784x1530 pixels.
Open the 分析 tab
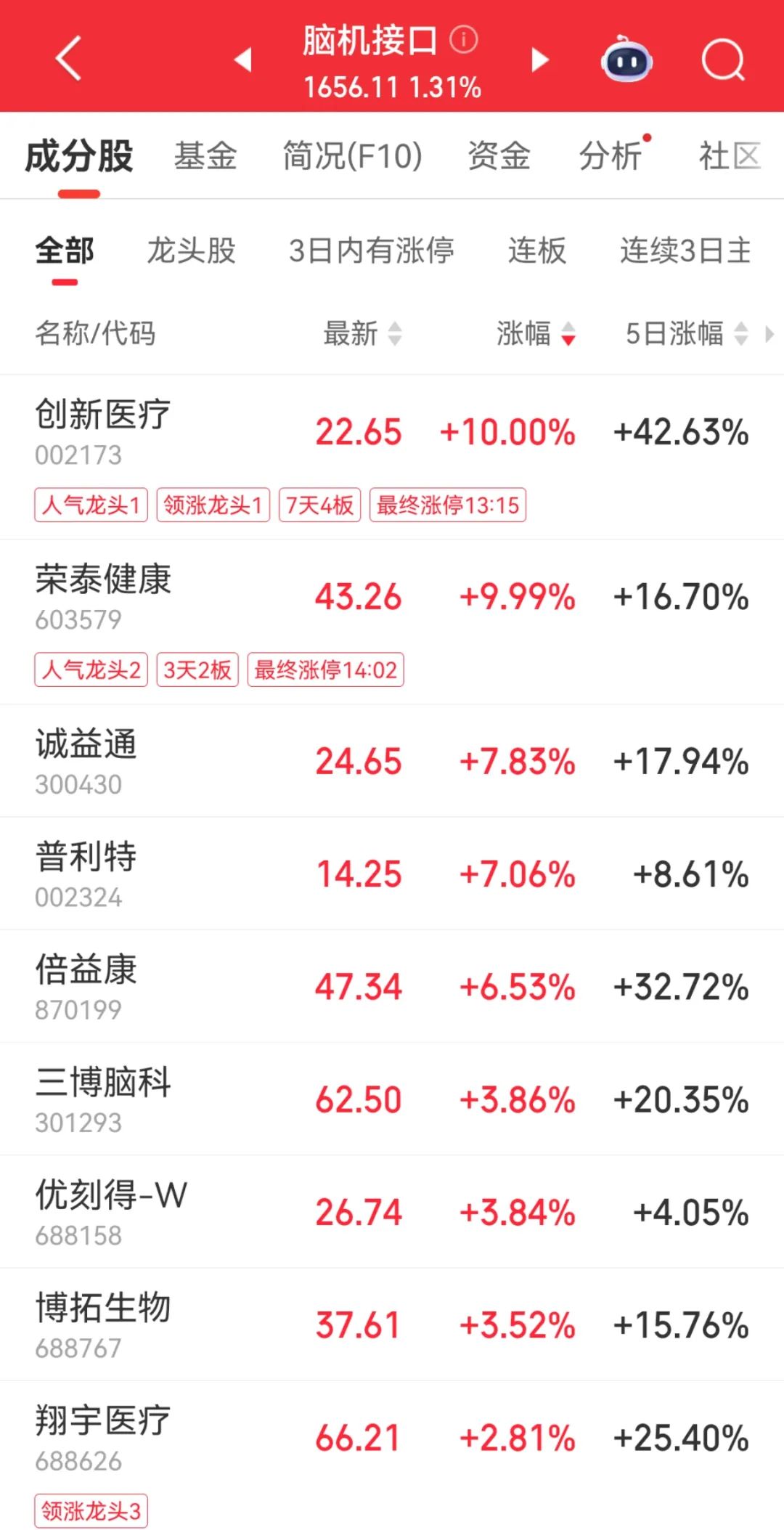pyautogui.click(x=611, y=155)
